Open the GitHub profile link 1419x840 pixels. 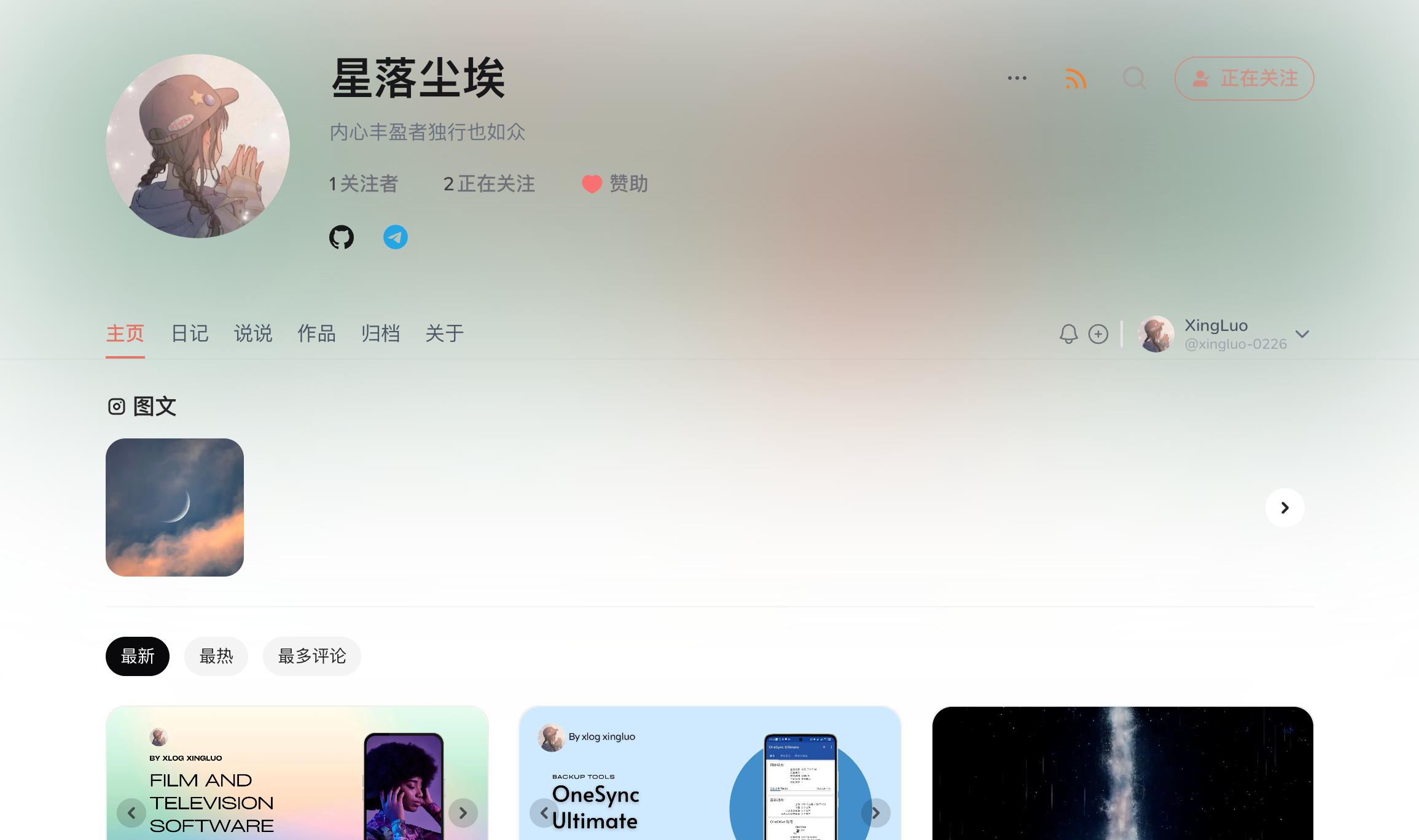[342, 237]
